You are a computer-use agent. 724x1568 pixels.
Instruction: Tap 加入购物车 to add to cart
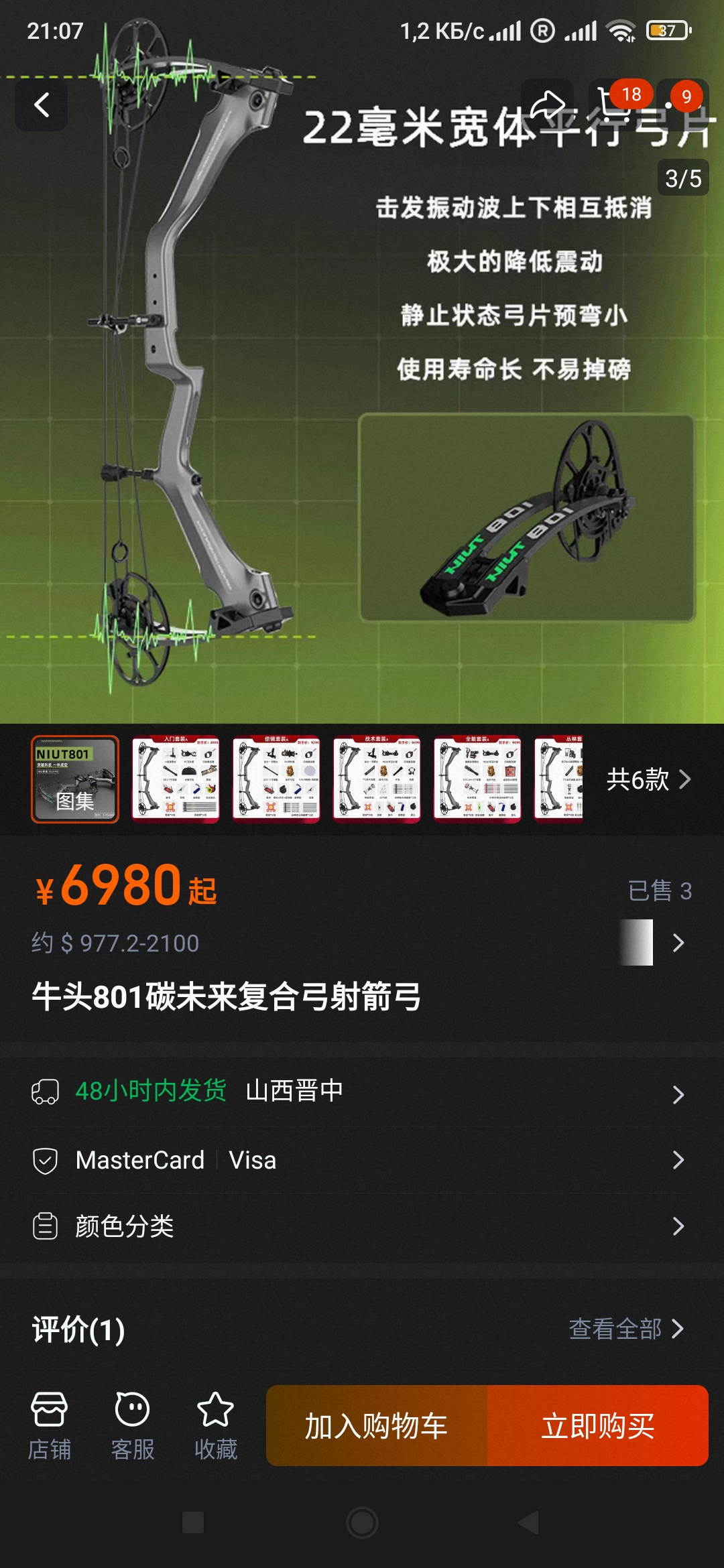tap(377, 1425)
